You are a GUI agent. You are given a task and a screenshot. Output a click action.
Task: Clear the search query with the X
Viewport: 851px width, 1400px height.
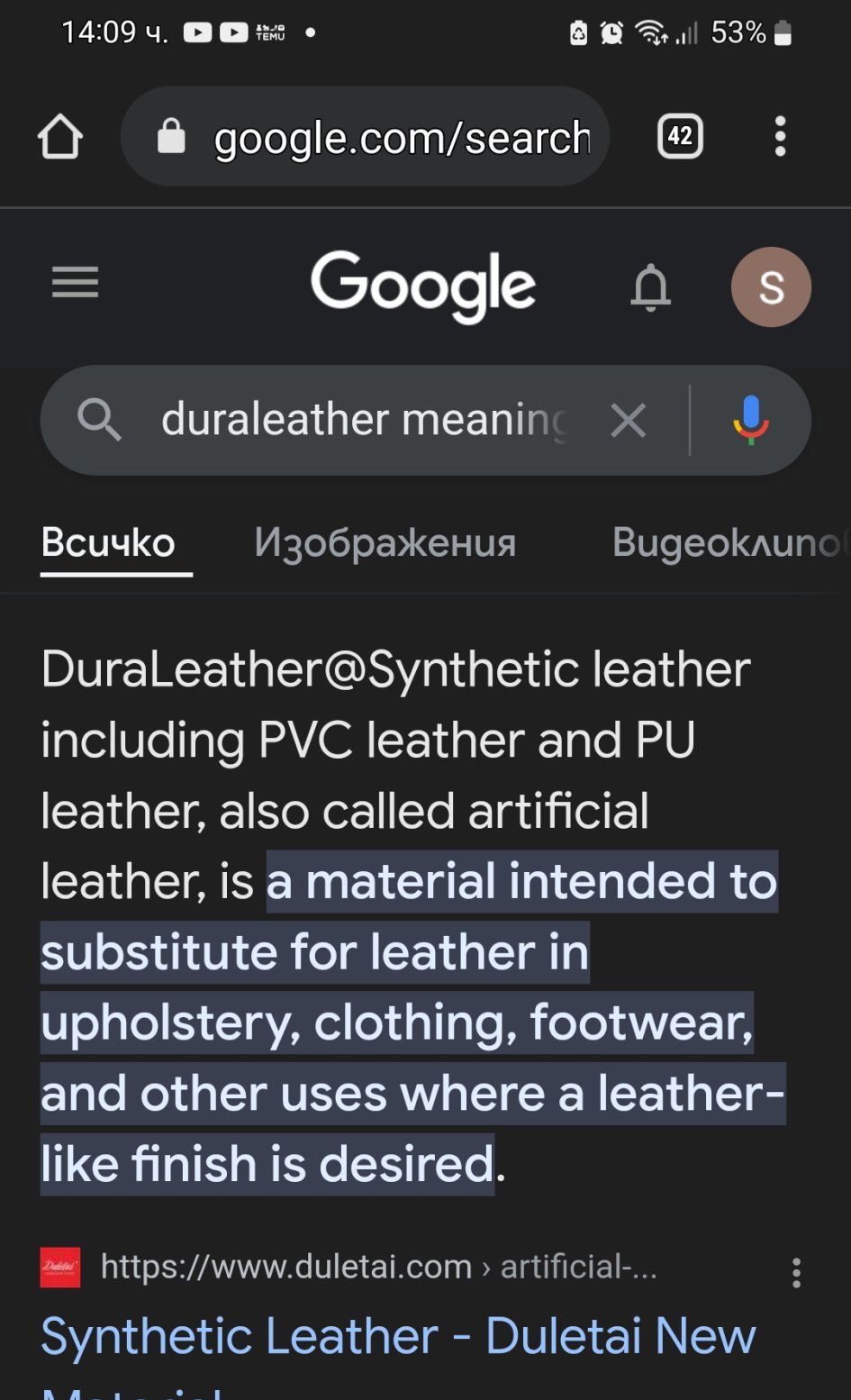point(628,420)
